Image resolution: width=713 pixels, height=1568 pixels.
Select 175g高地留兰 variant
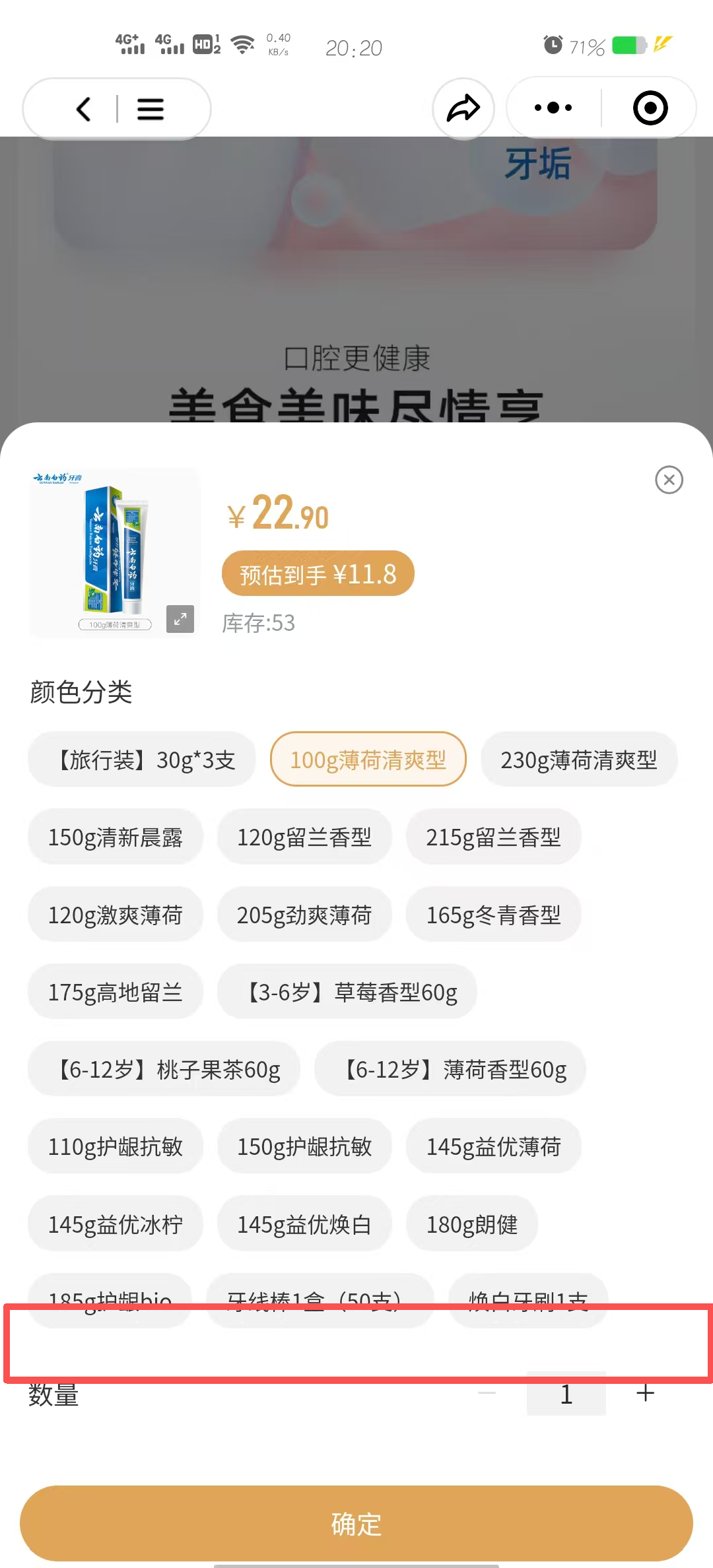click(115, 993)
